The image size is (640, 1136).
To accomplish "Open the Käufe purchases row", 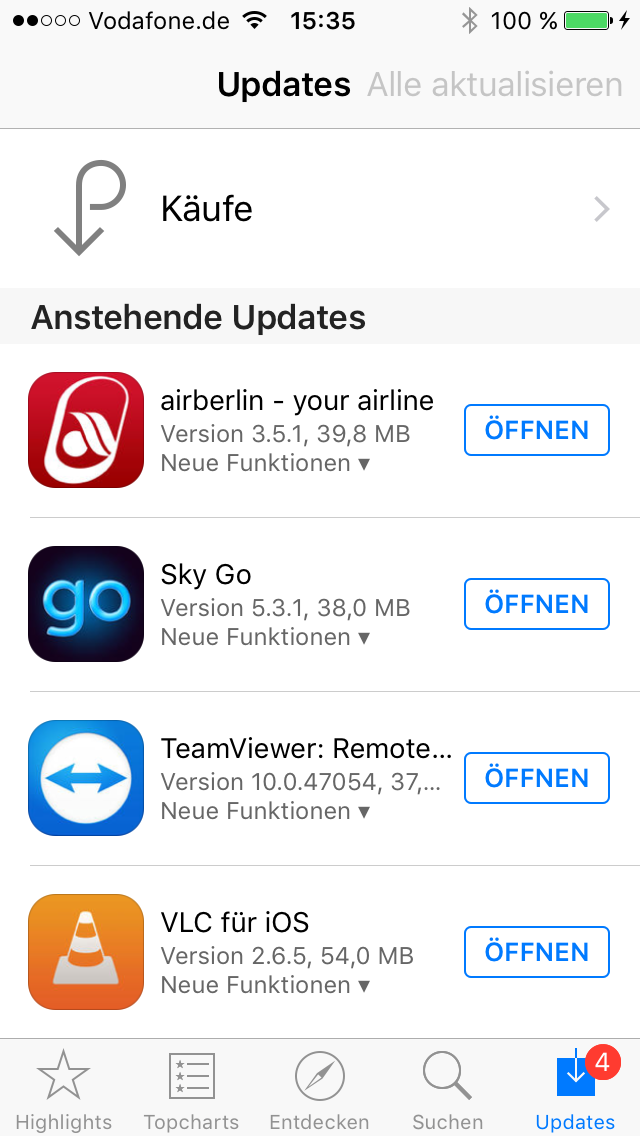I will [320, 209].
